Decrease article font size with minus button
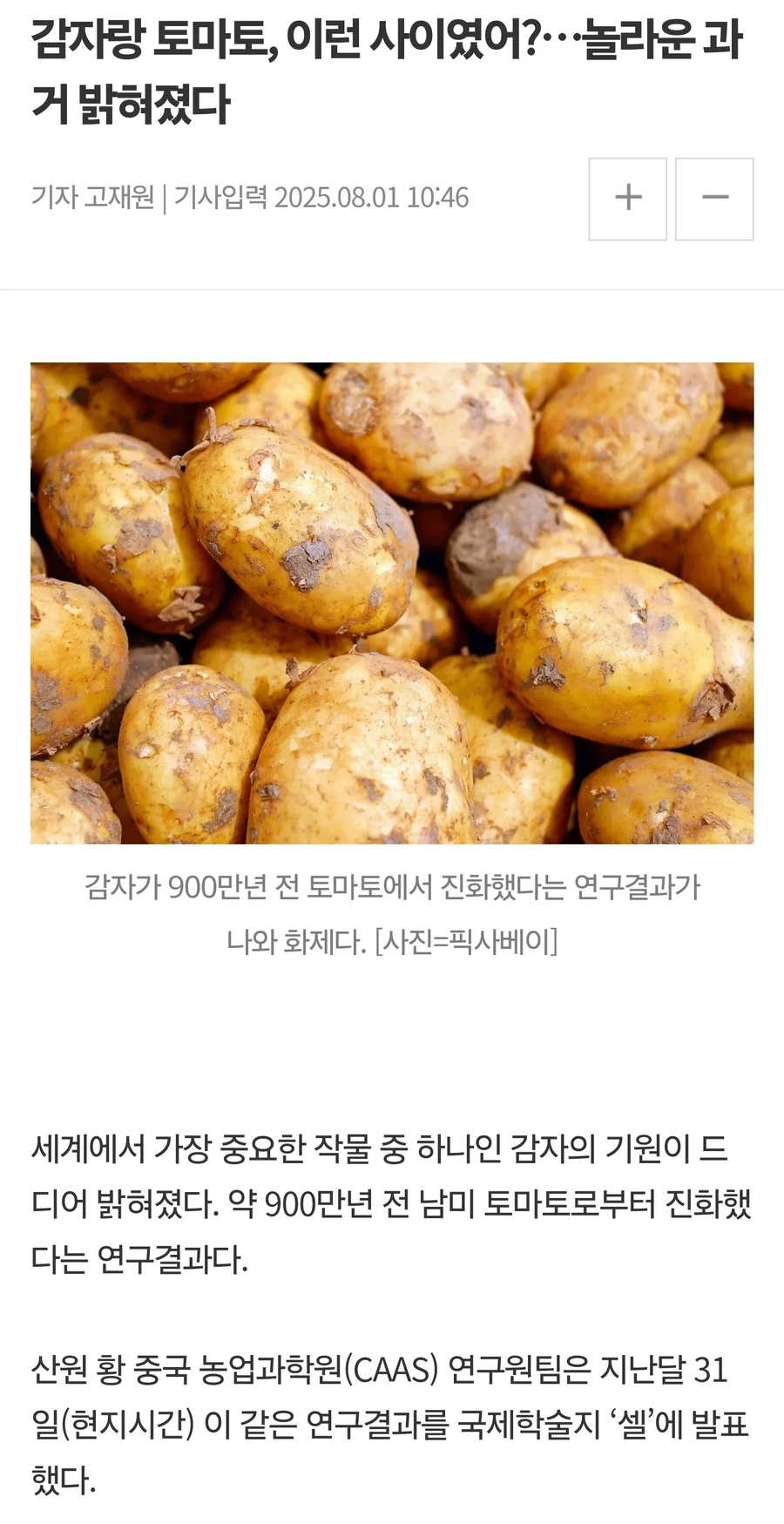The image size is (784, 1524). point(714,199)
